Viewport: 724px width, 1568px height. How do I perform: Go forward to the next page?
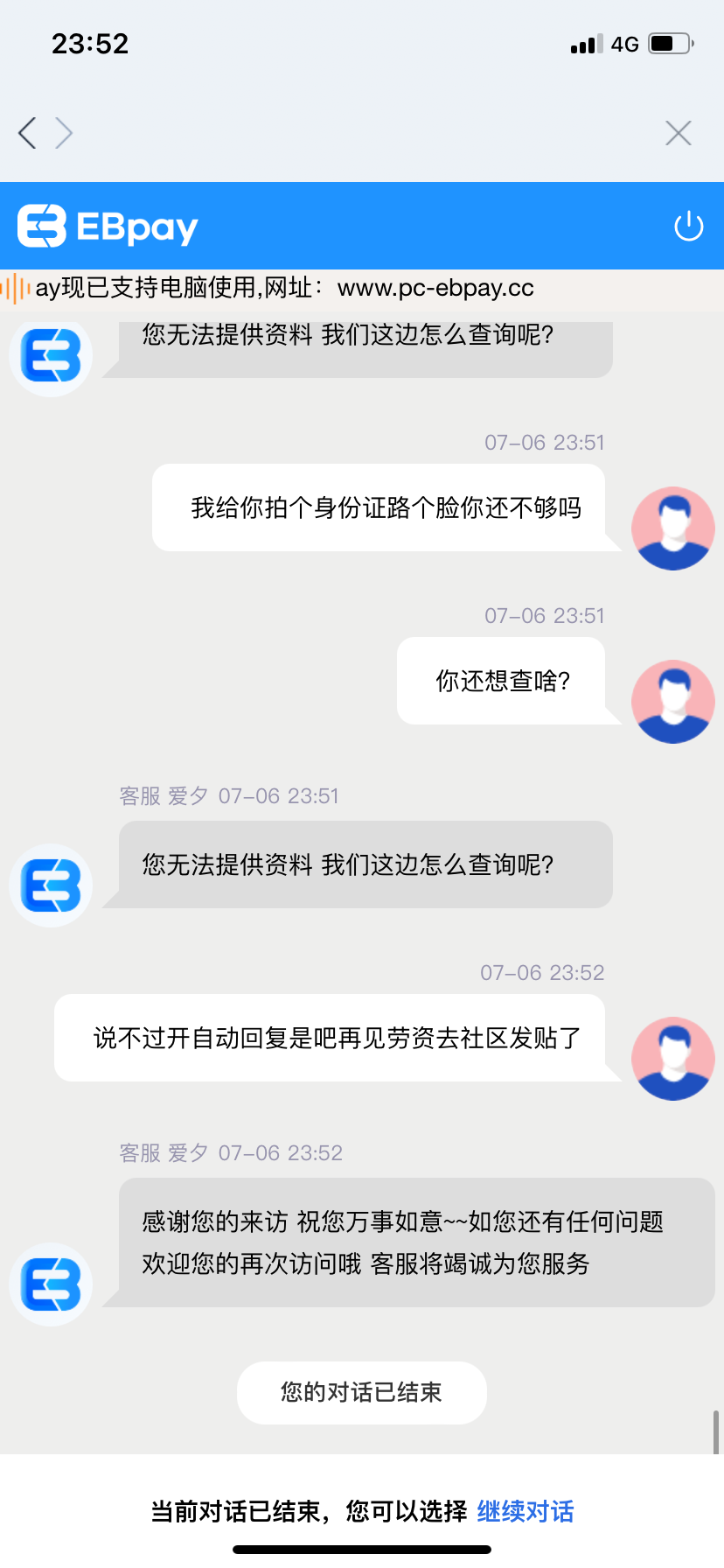coord(64,133)
